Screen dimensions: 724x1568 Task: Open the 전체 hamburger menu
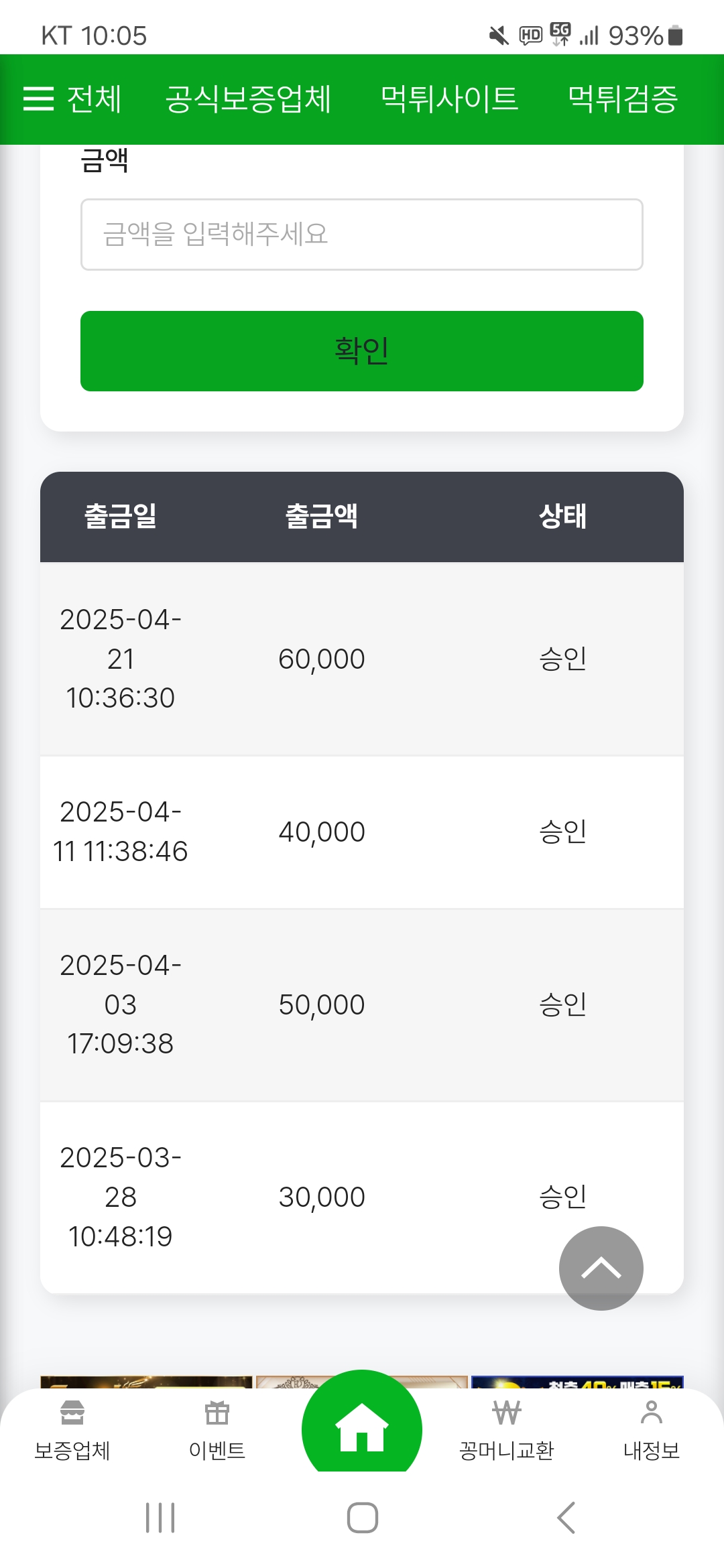72,99
